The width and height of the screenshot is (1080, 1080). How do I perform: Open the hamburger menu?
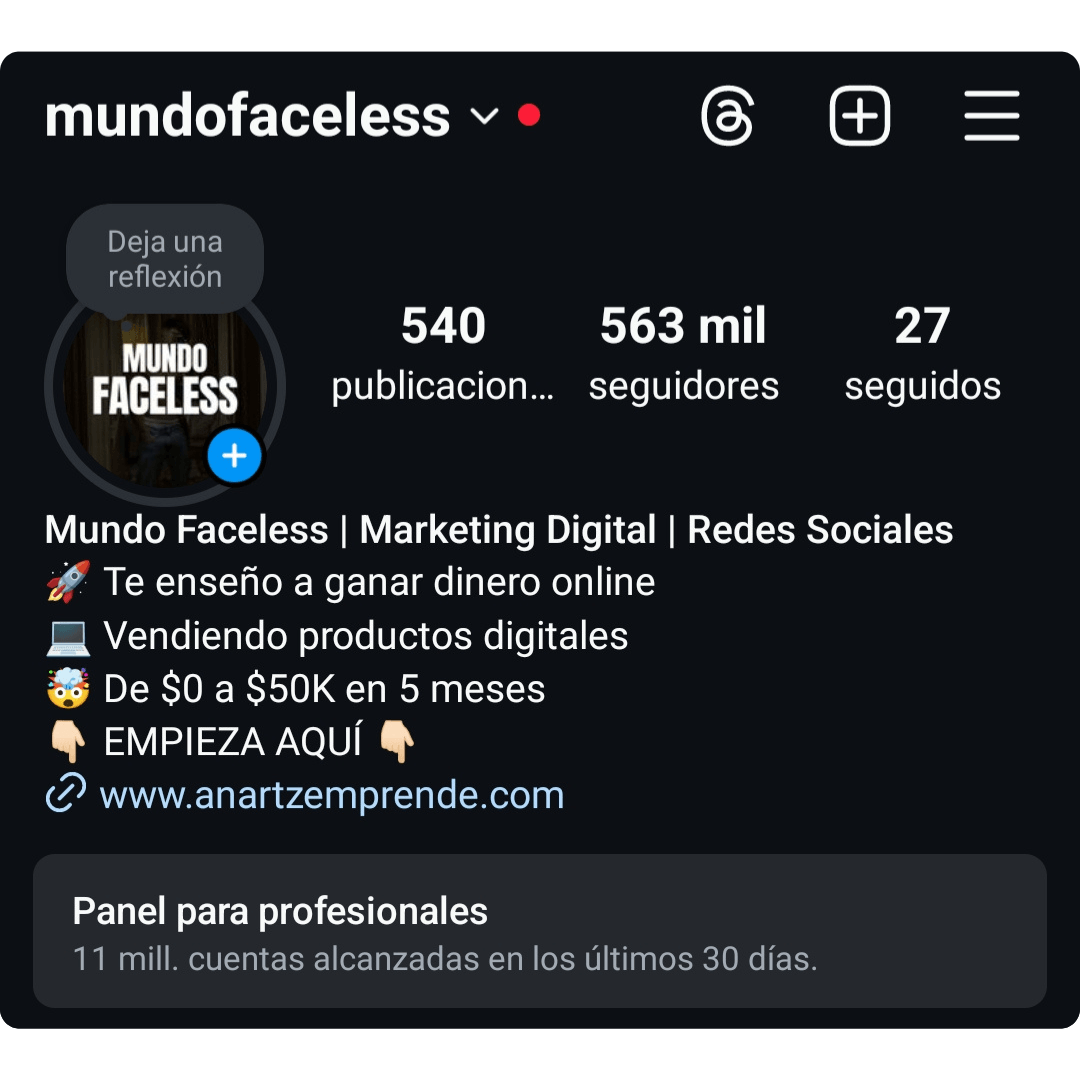click(991, 117)
